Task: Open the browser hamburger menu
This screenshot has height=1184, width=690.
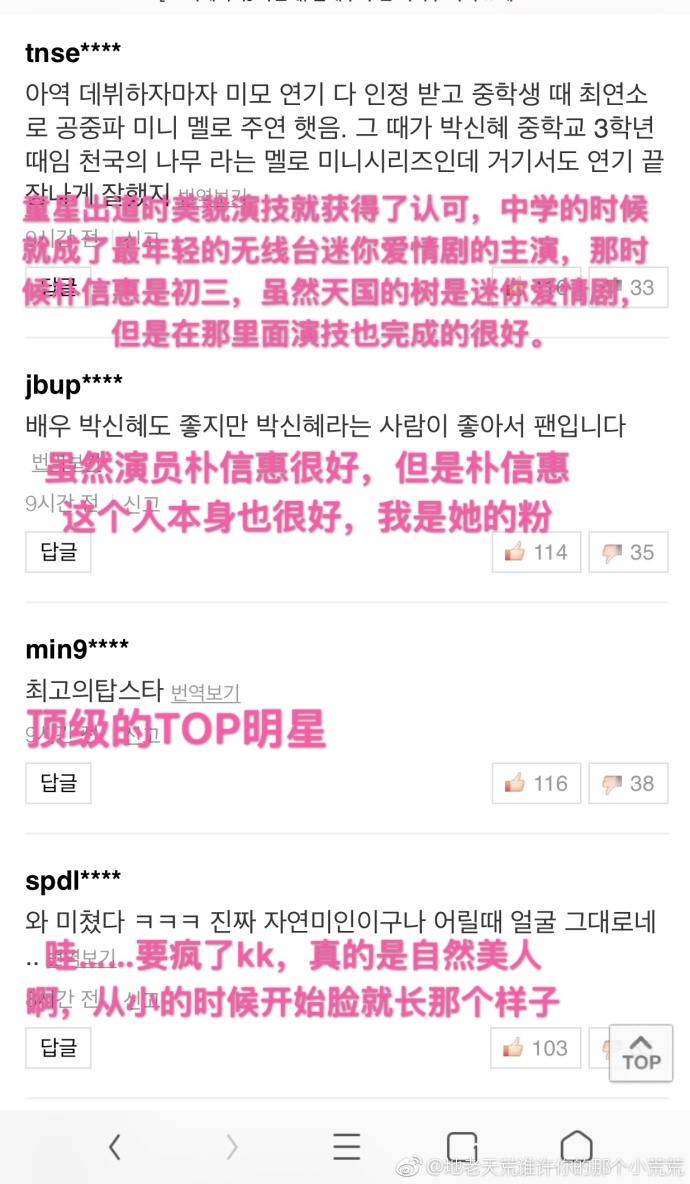Action: pyautogui.click(x=346, y=1146)
